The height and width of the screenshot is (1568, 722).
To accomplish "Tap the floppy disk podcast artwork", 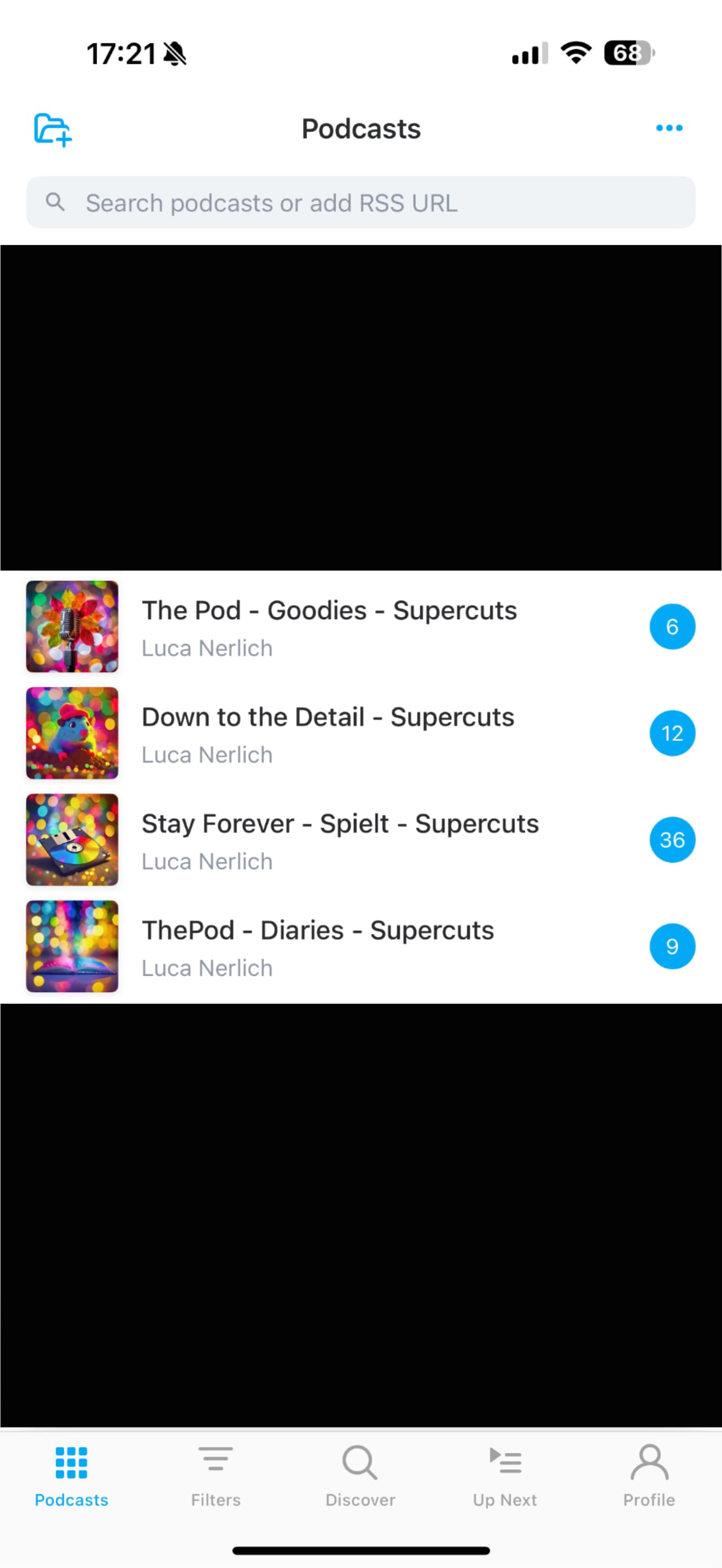I will click(x=72, y=840).
